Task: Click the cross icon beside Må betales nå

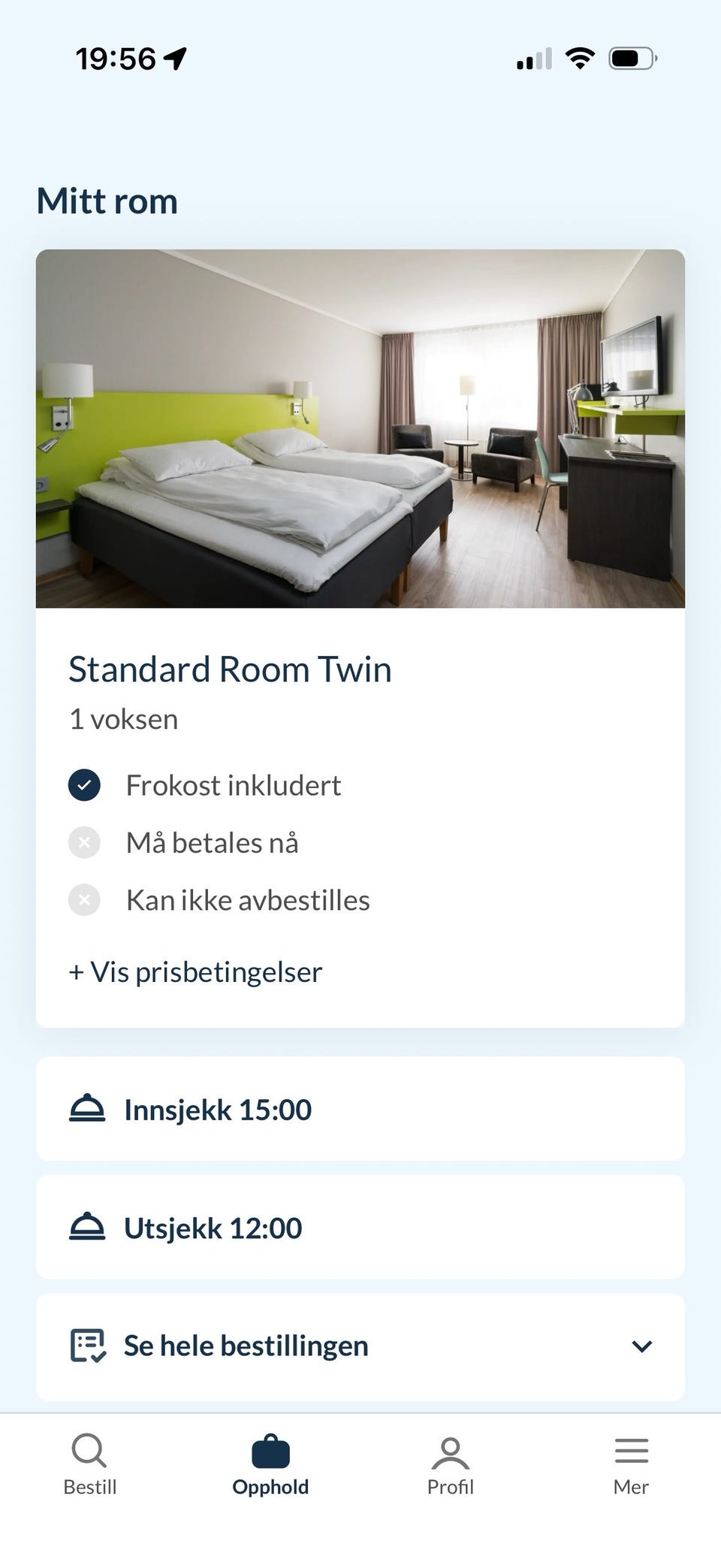Action: (84, 842)
